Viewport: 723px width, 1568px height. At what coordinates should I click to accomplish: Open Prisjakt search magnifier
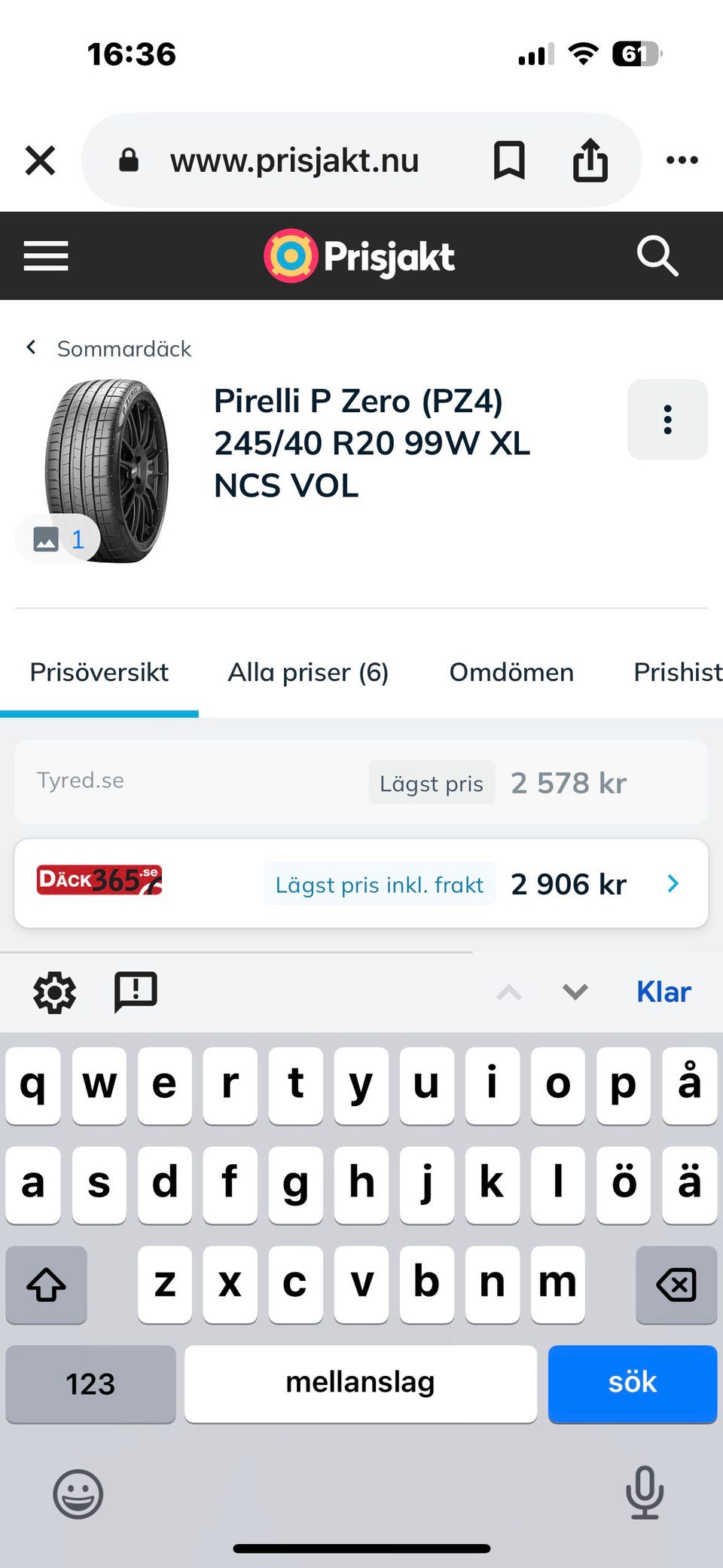point(657,256)
